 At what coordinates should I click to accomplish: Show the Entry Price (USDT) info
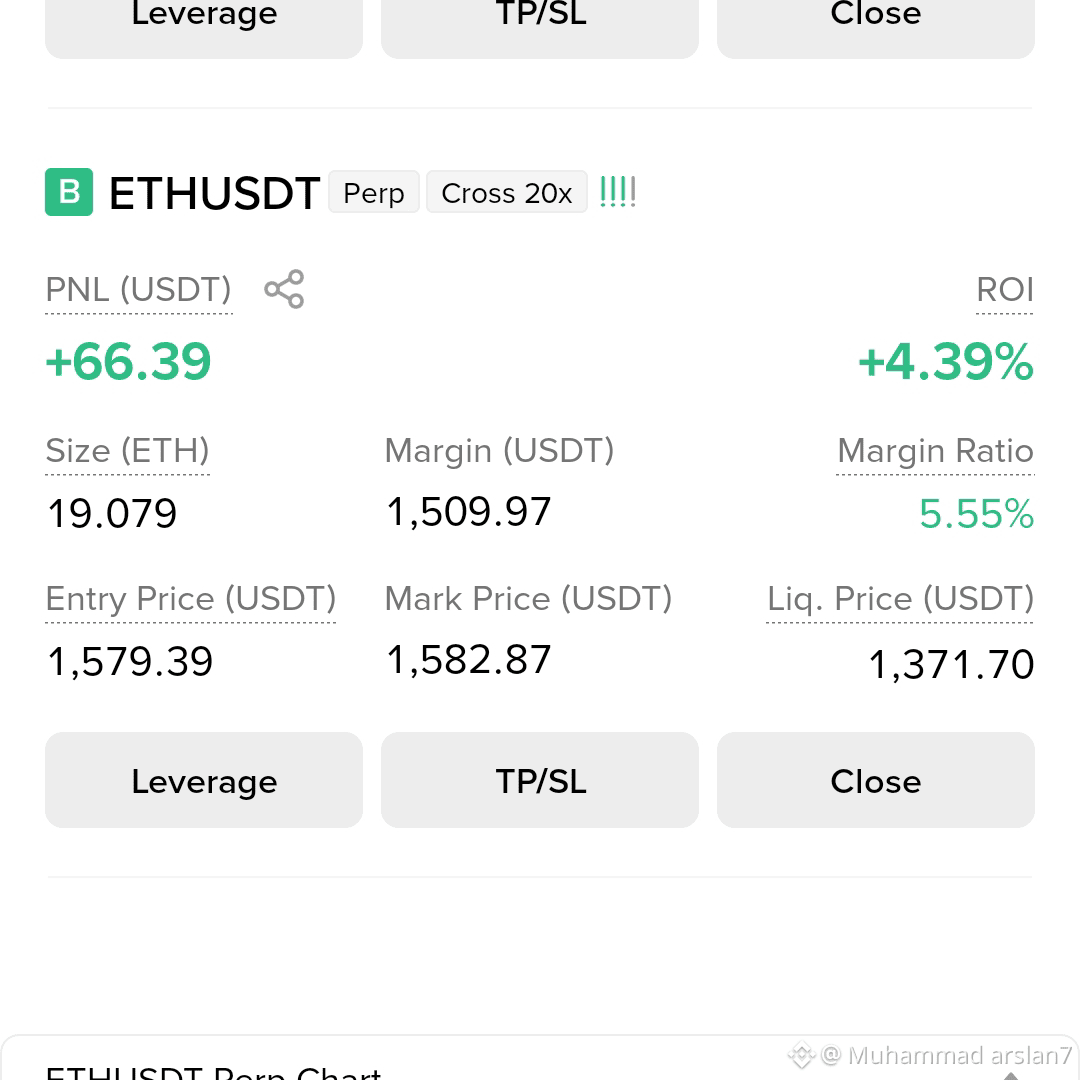click(x=191, y=599)
